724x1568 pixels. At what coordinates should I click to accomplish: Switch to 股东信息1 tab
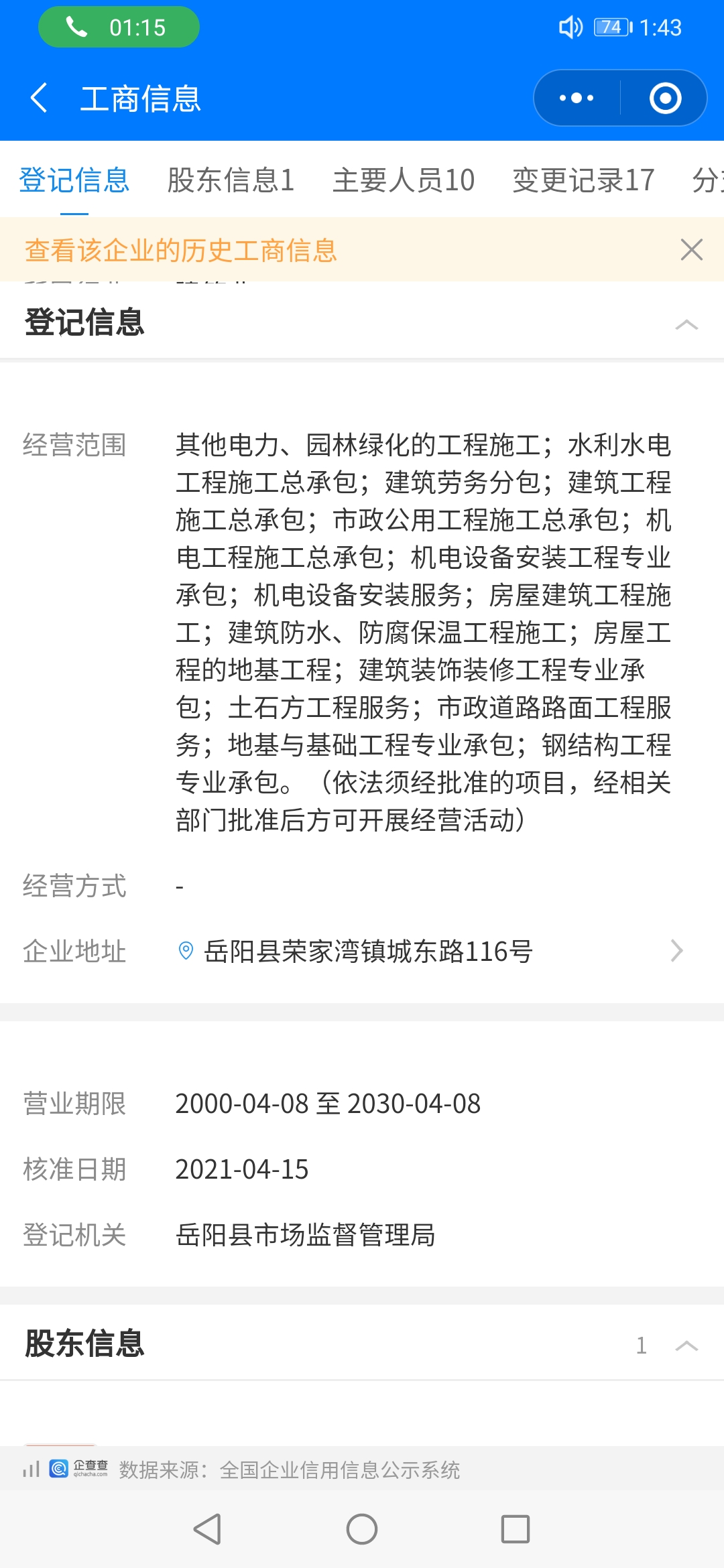(231, 180)
